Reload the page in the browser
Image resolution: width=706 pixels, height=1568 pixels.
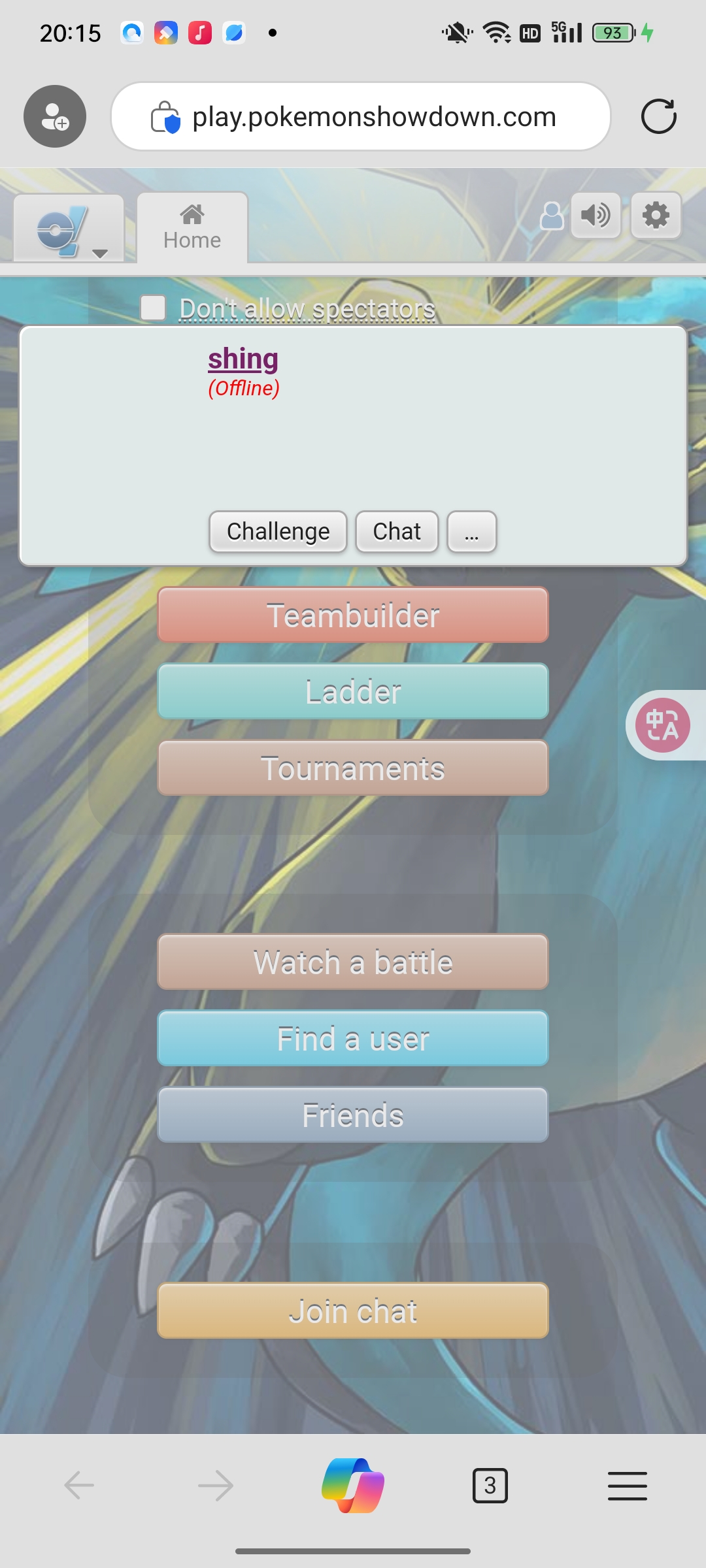click(x=658, y=117)
